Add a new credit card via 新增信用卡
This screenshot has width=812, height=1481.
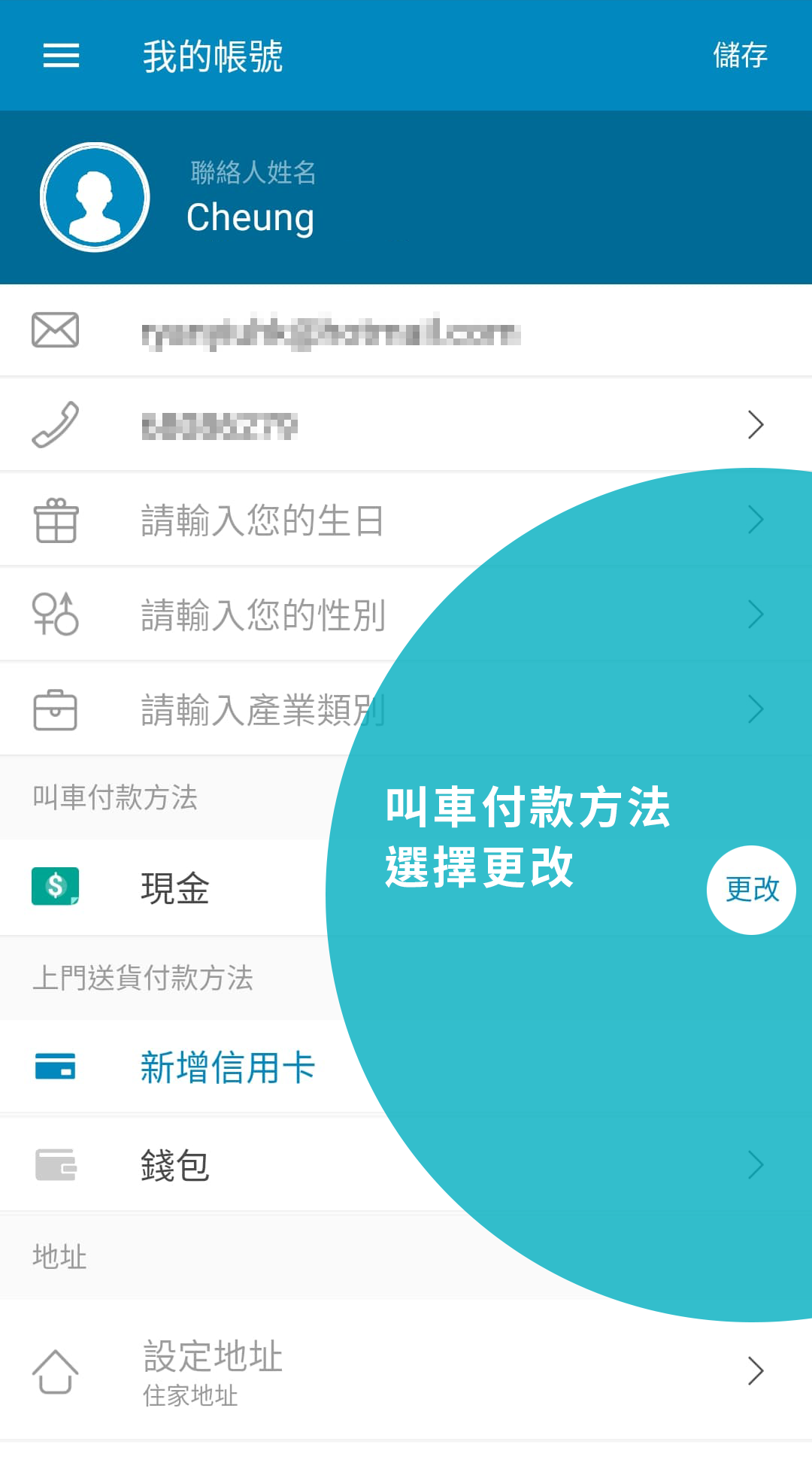227,1067
